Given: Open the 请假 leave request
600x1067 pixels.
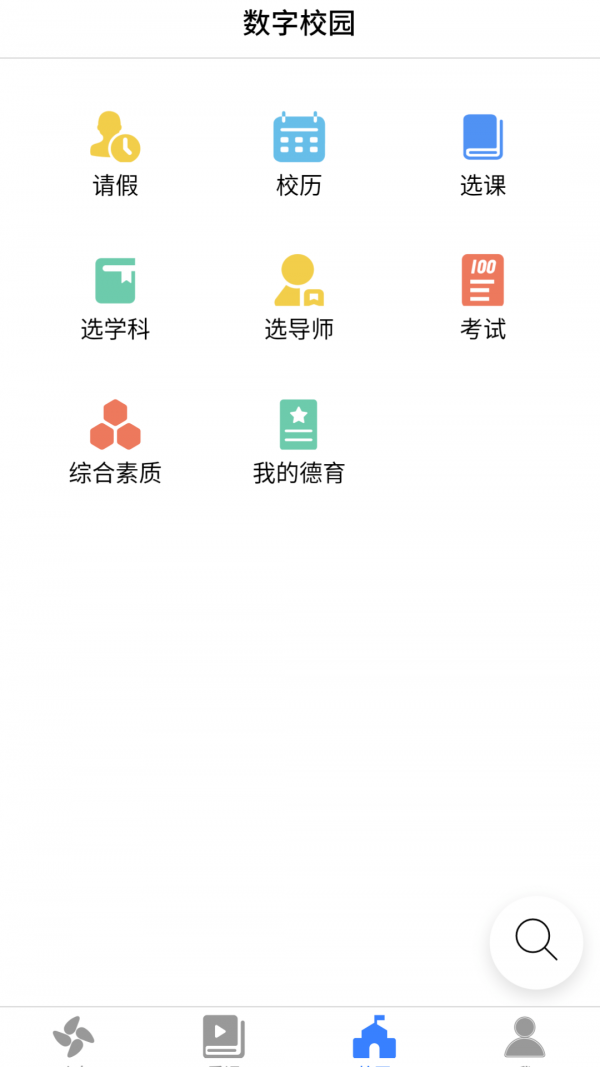Looking at the screenshot, I should (115, 155).
